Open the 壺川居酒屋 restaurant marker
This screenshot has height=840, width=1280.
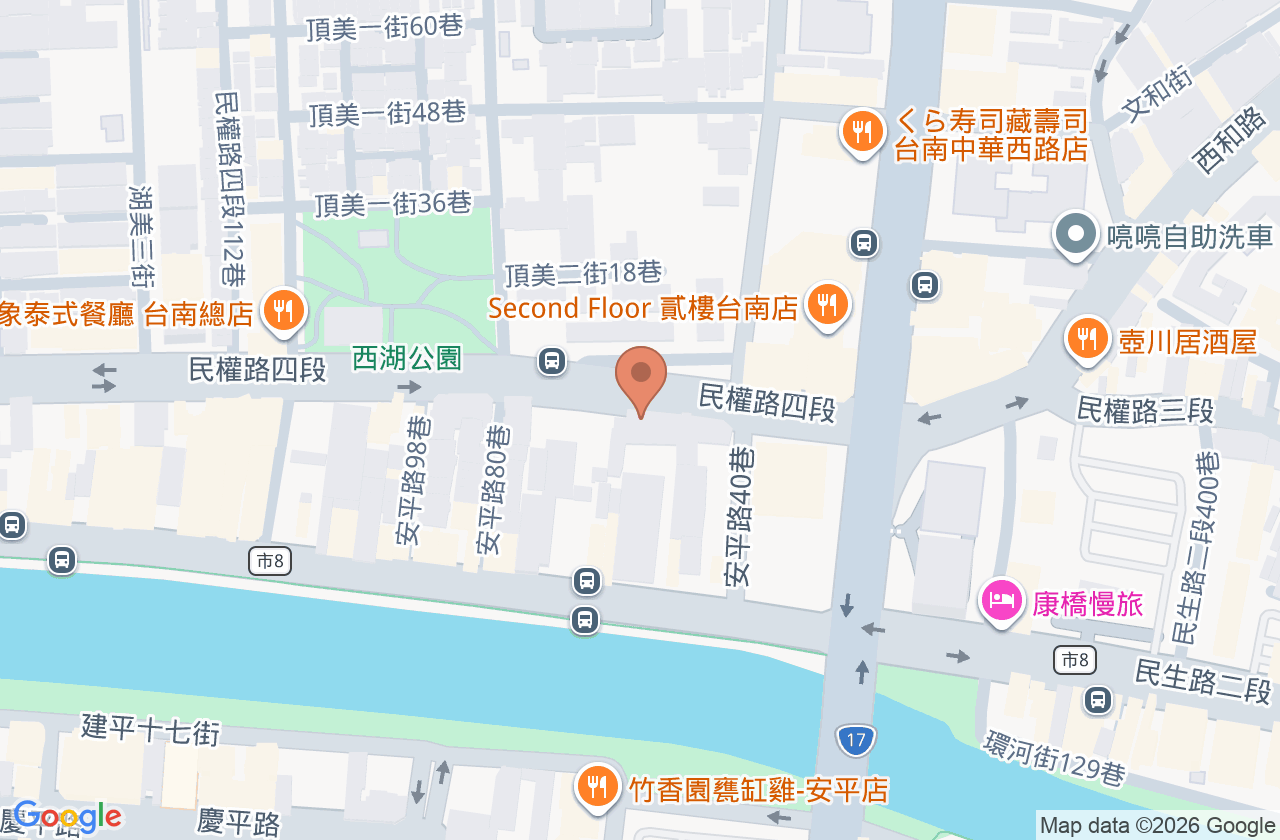[x=1087, y=341]
